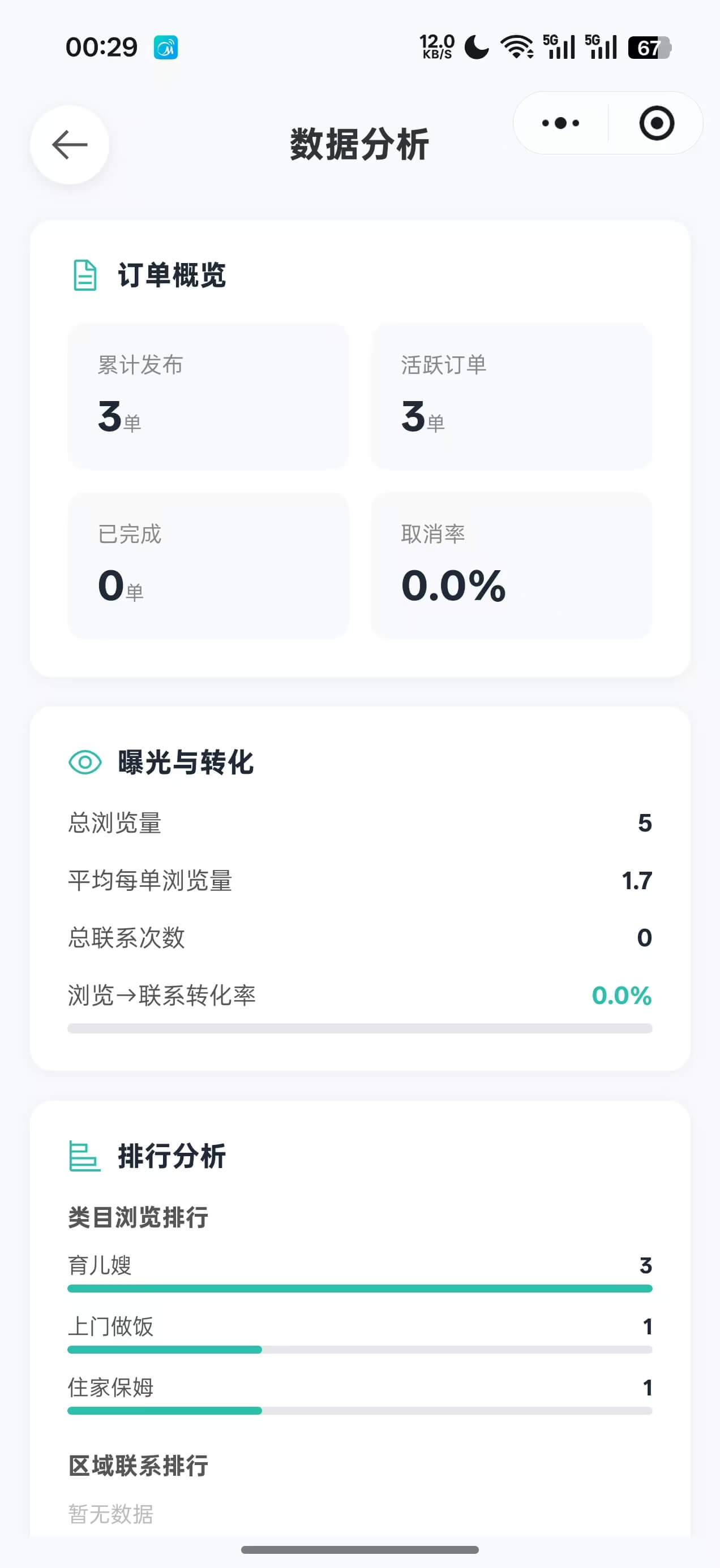Tap the 已完成 stat card
The height and width of the screenshot is (1568, 720).
[207, 565]
